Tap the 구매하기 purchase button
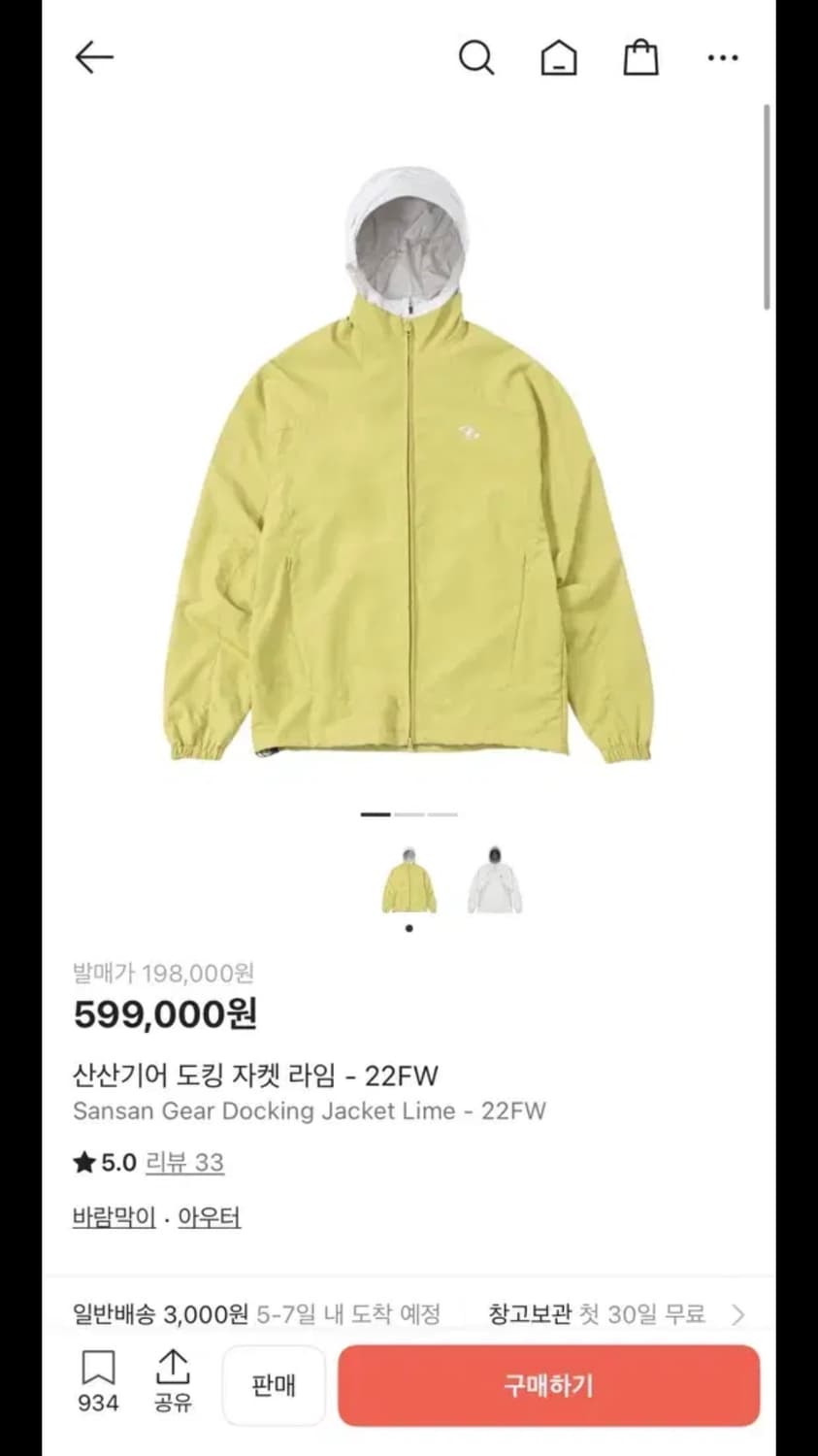The width and height of the screenshot is (818, 1456). click(x=548, y=1385)
